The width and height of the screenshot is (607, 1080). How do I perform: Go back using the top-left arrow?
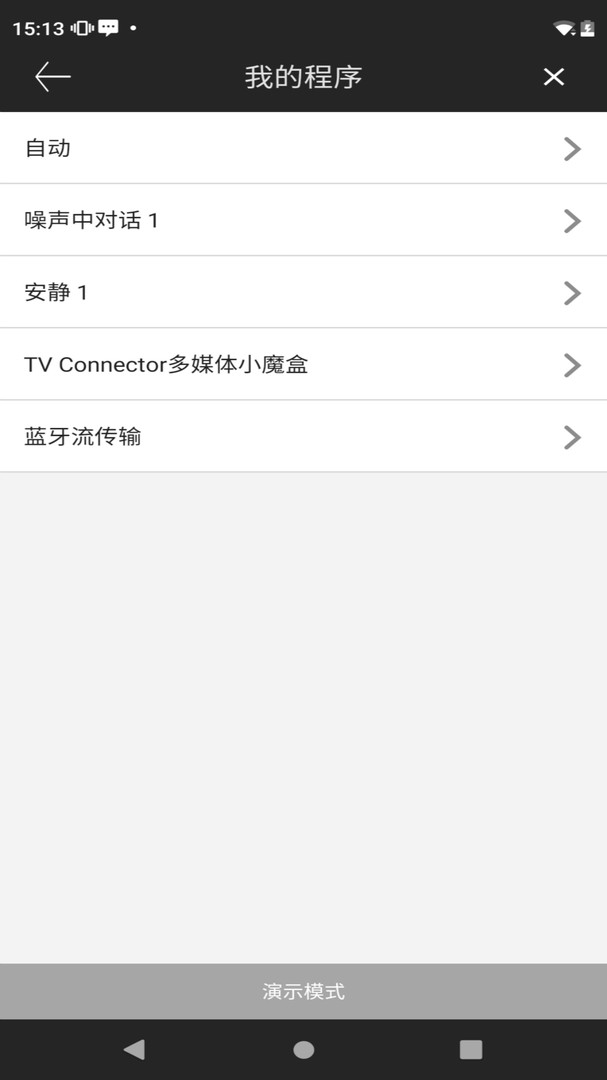click(52, 77)
